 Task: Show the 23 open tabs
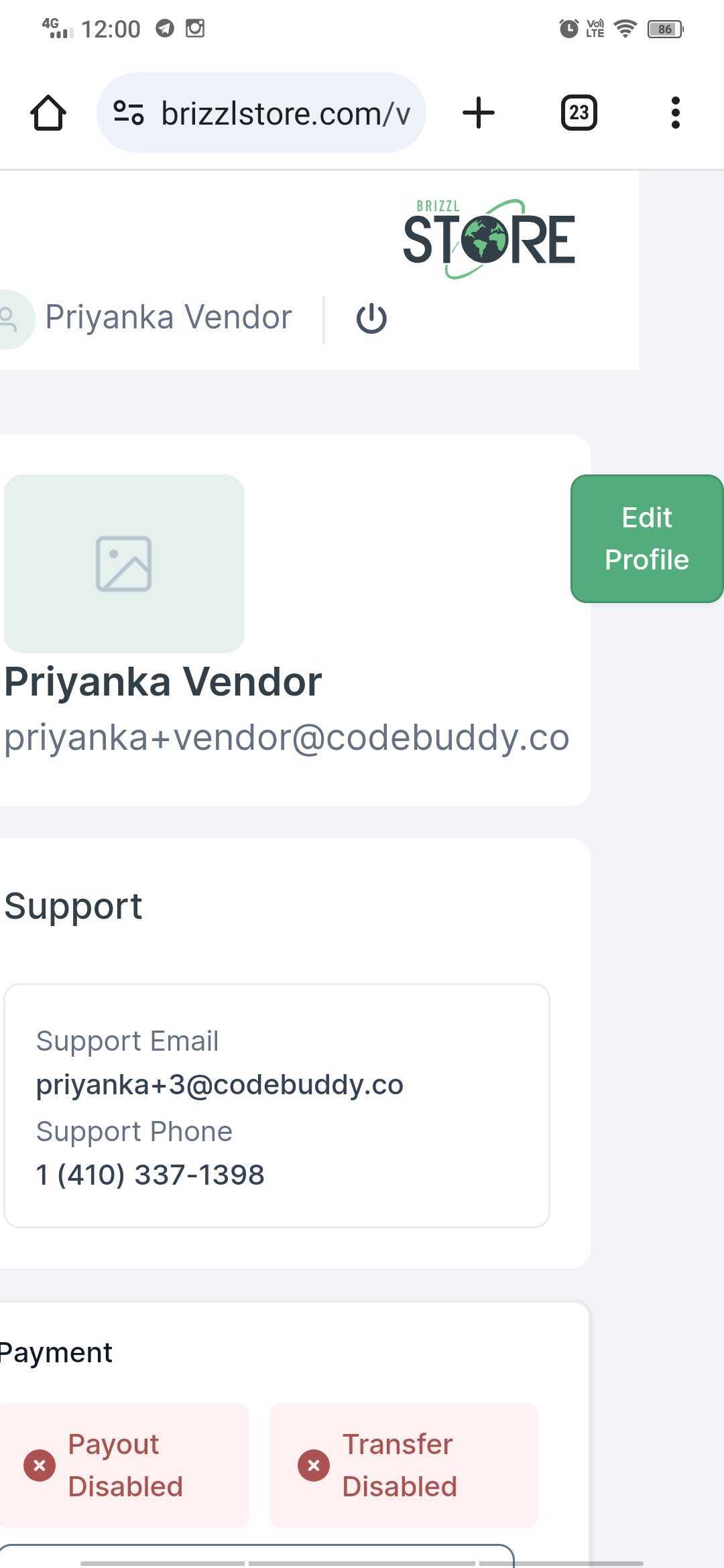579,113
